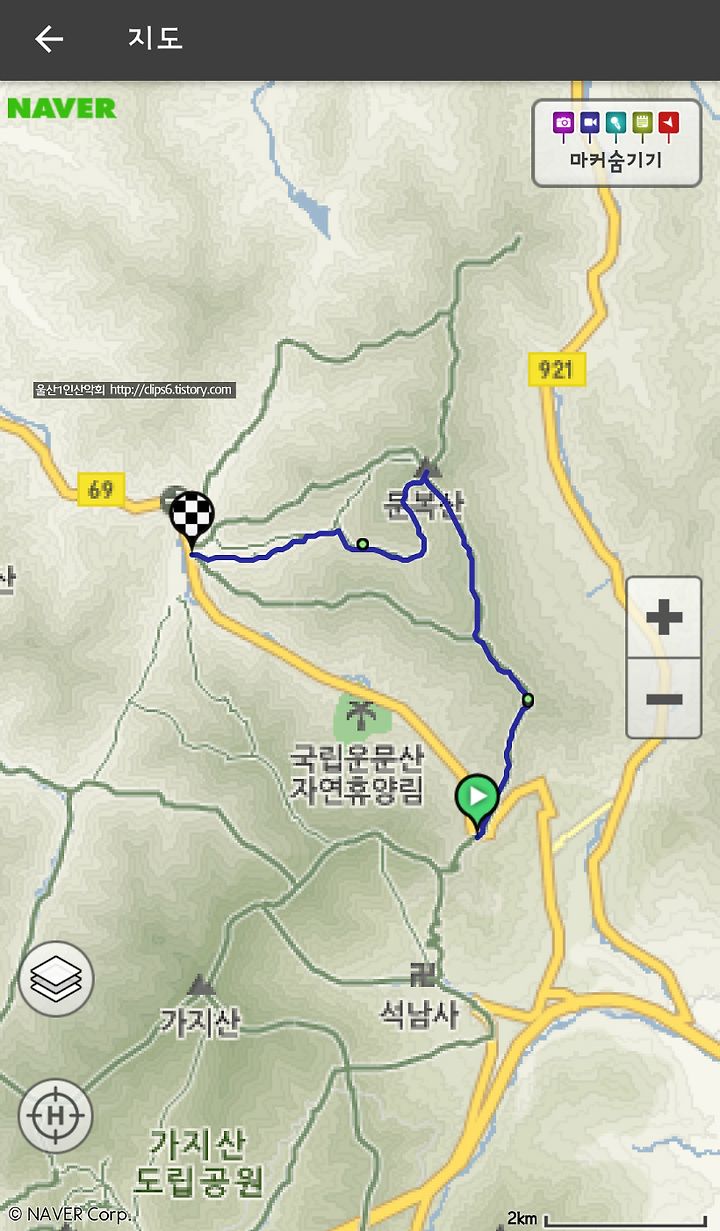Zoom out with the minus button
The image size is (720, 1231).
point(664,698)
